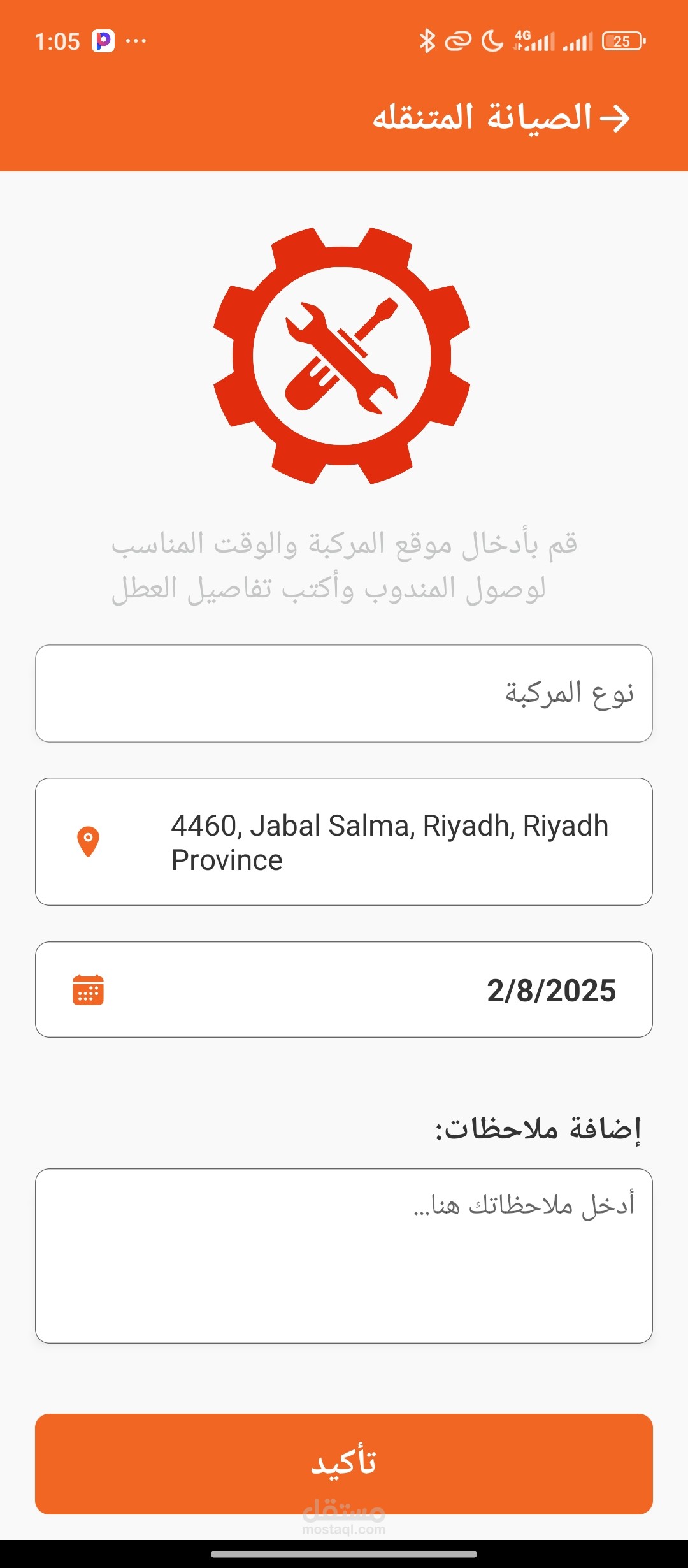Focus the notes box (أدخل ملاحظاتك هنا)
This screenshot has height=1568, width=688.
click(x=344, y=1256)
